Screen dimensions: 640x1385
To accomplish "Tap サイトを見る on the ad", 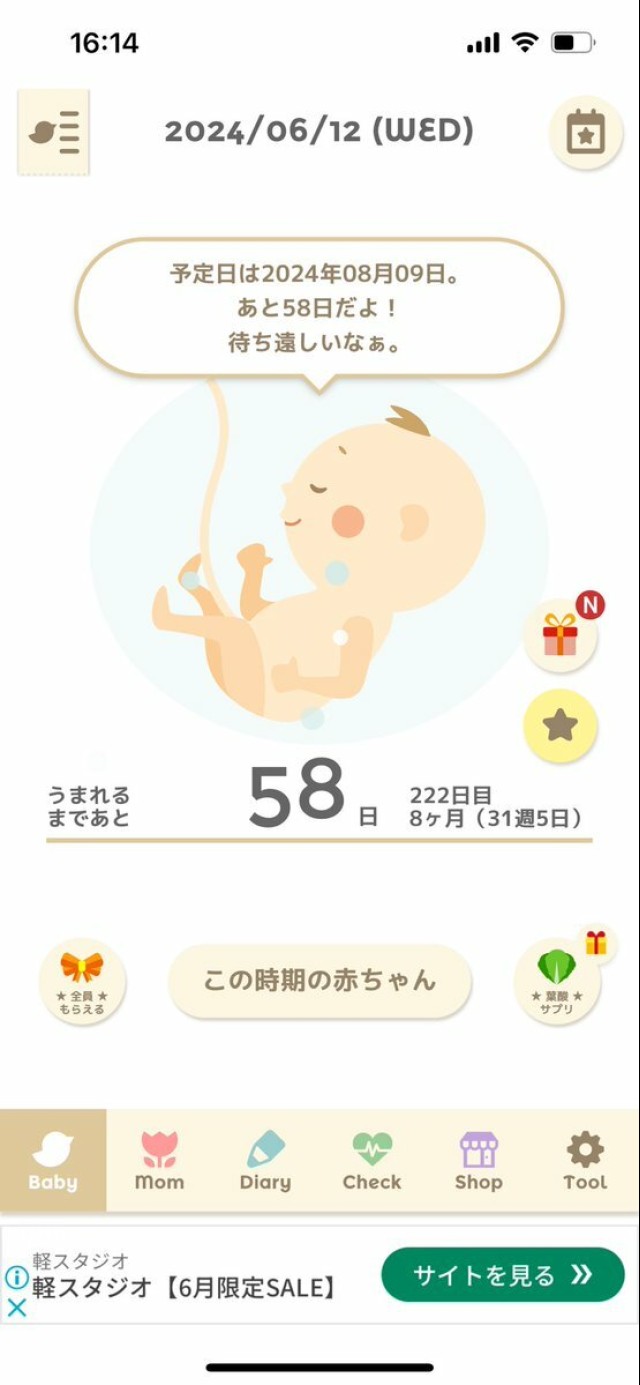I will 502,1275.
